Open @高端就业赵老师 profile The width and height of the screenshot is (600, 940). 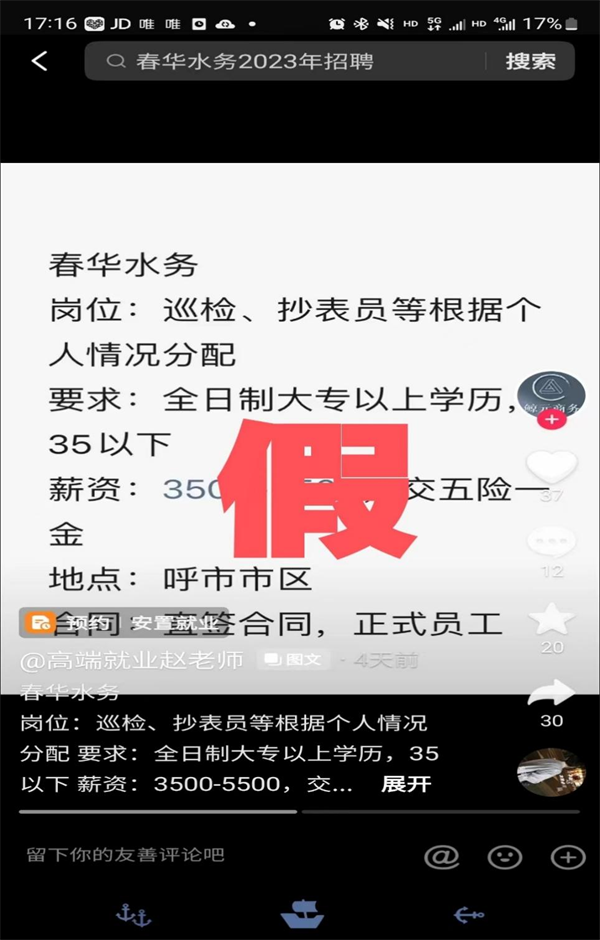132,660
